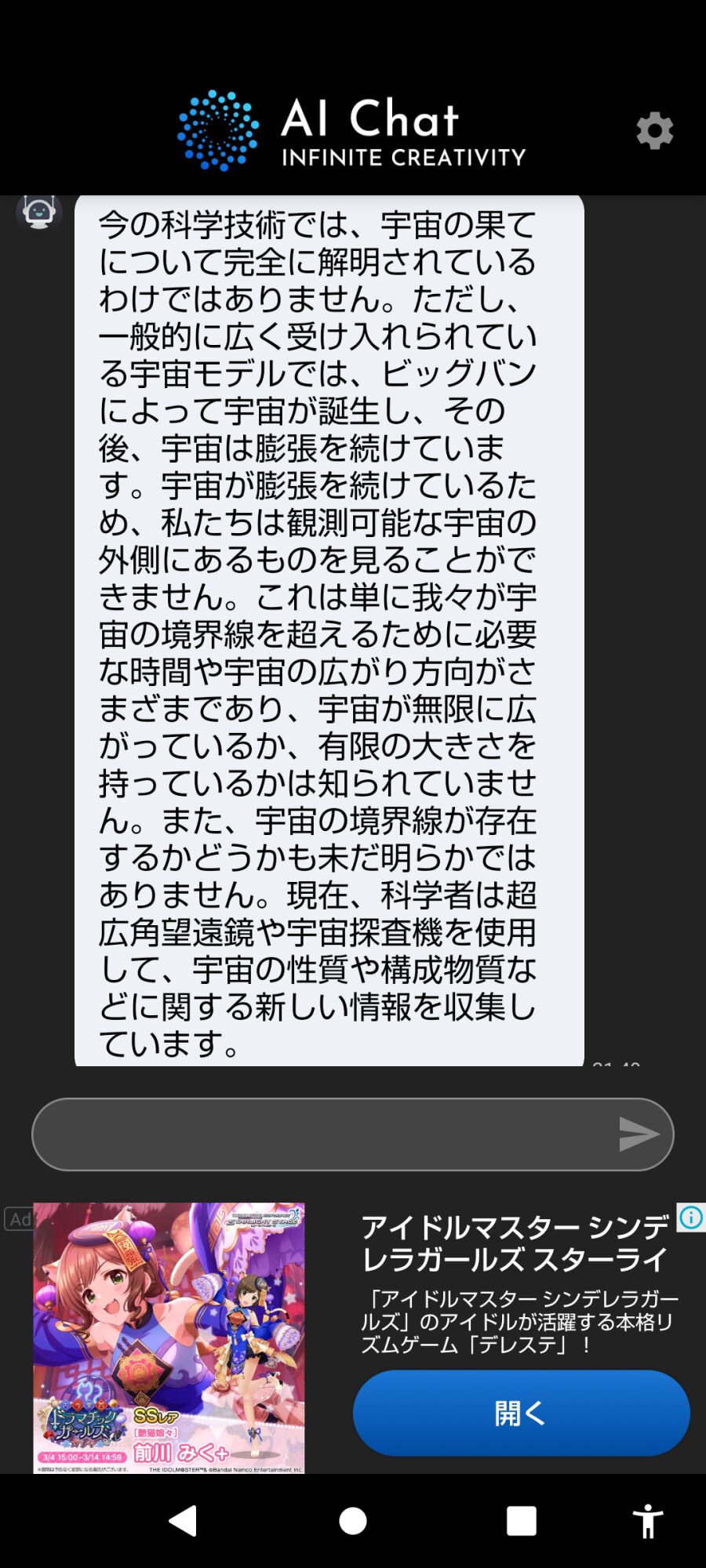Go back using the system back button
Viewport: 706px width, 1568px height.
click(184, 1521)
